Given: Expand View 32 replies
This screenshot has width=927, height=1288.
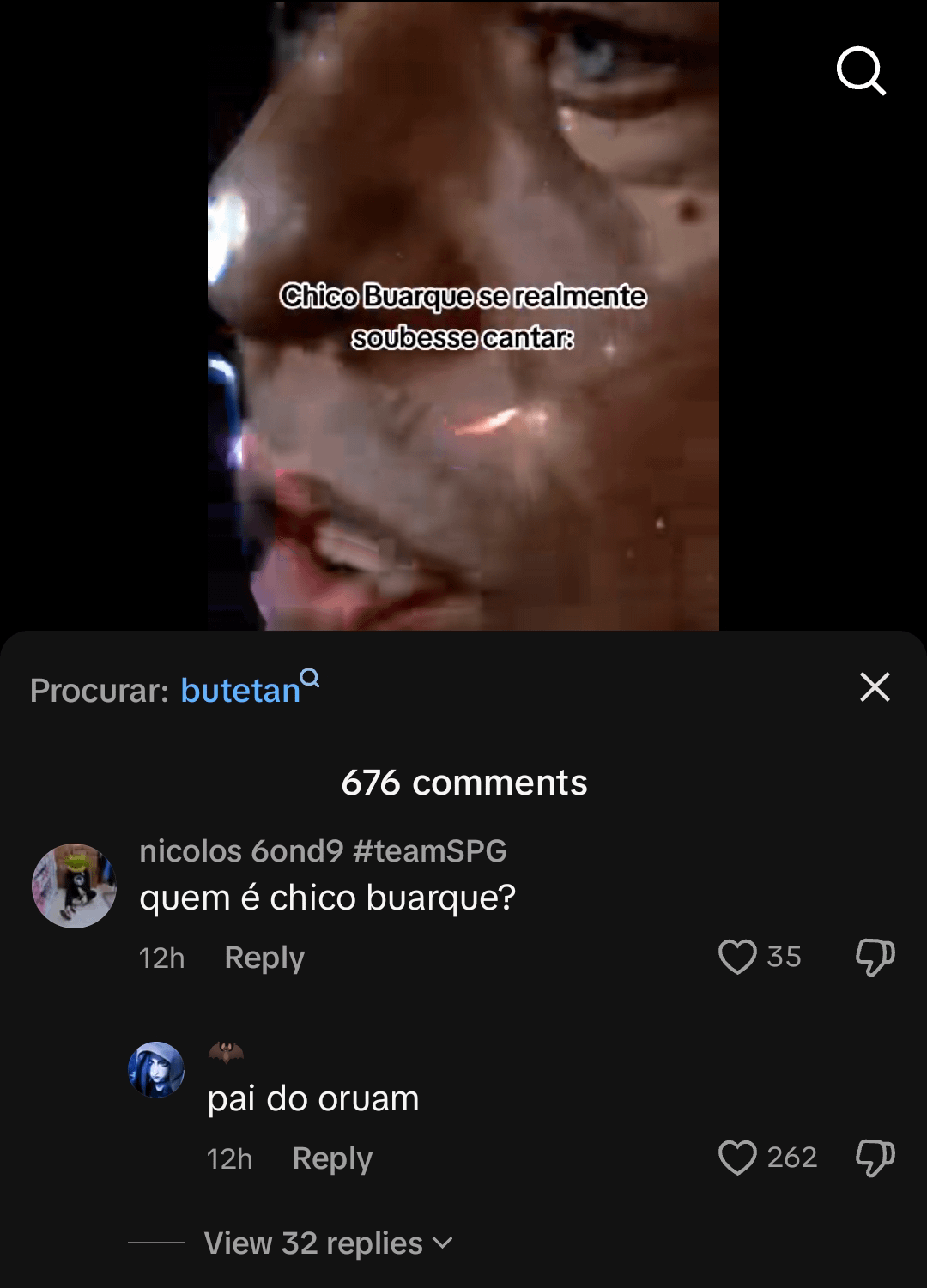Looking at the screenshot, I should [327, 1243].
